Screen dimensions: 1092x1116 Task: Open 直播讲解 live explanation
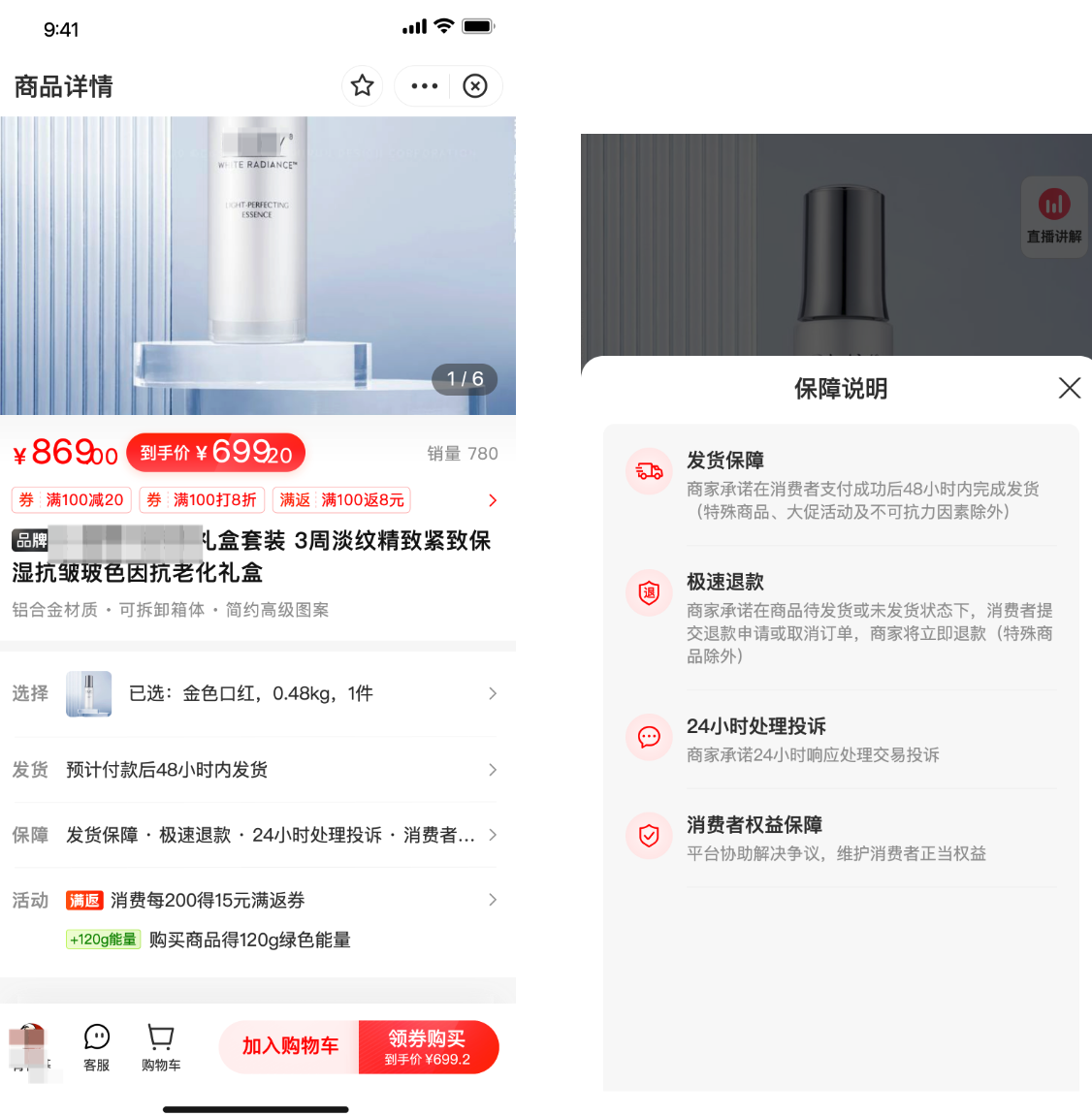pyautogui.click(x=1054, y=216)
